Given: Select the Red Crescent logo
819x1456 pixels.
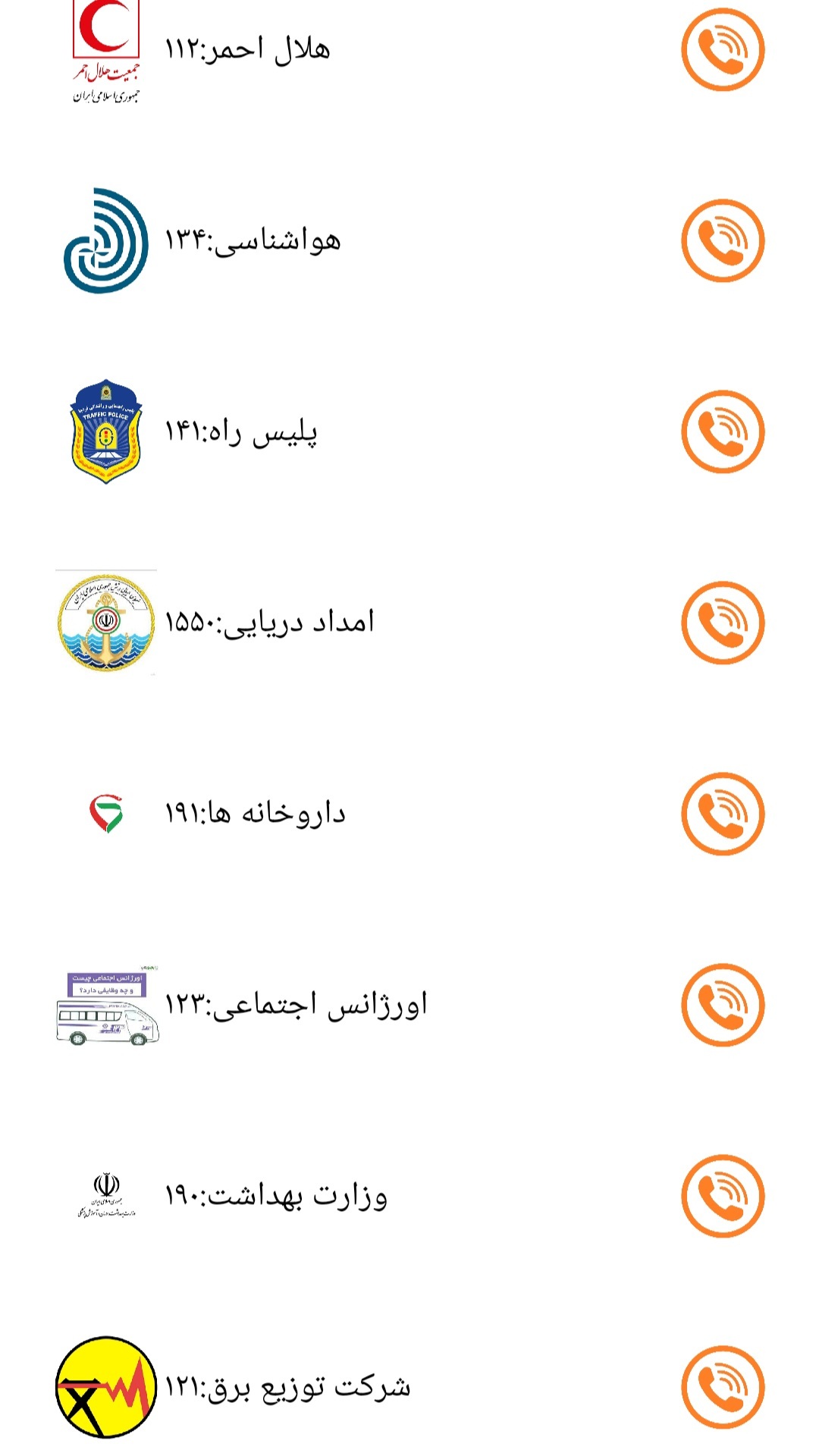Looking at the screenshot, I should [x=105, y=48].
